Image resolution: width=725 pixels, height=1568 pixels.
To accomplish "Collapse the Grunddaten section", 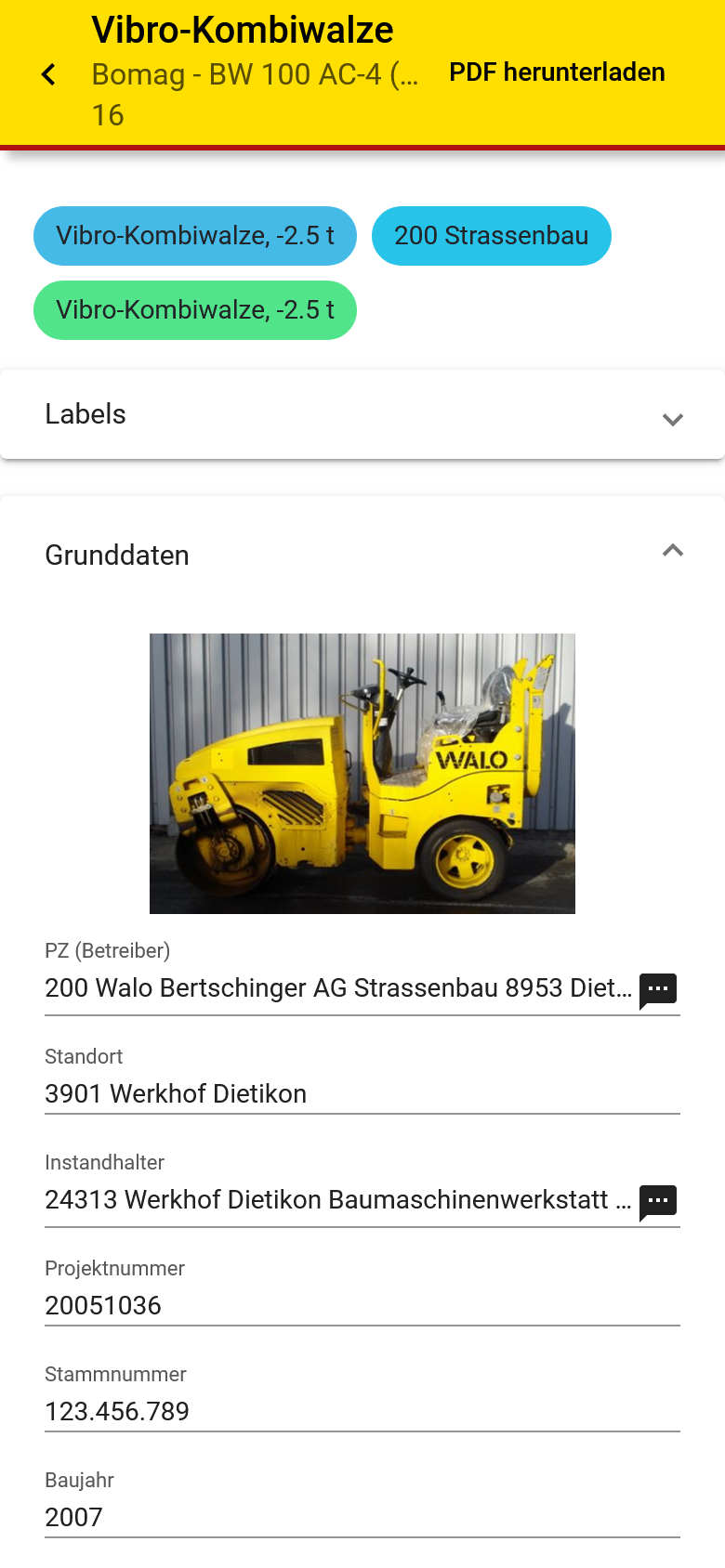I will pos(672,550).
